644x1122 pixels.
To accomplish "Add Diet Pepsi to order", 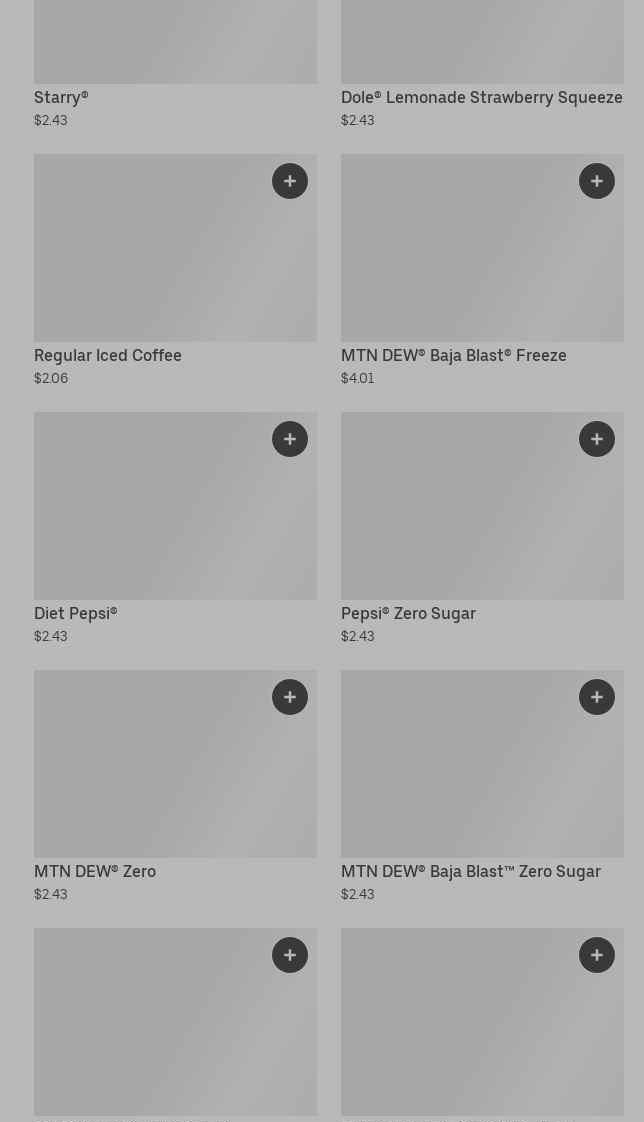I will (290, 439).
